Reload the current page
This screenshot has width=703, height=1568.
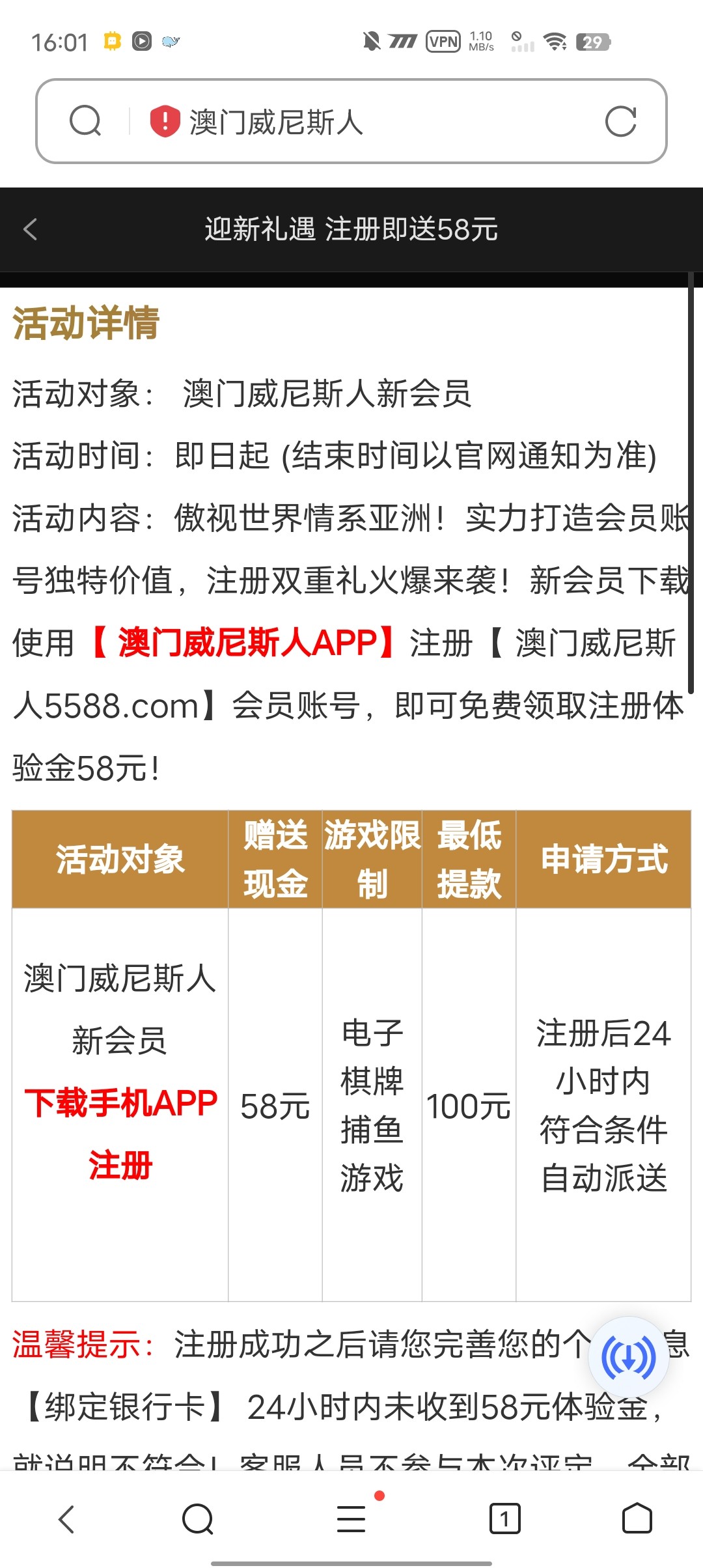point(620,122)
